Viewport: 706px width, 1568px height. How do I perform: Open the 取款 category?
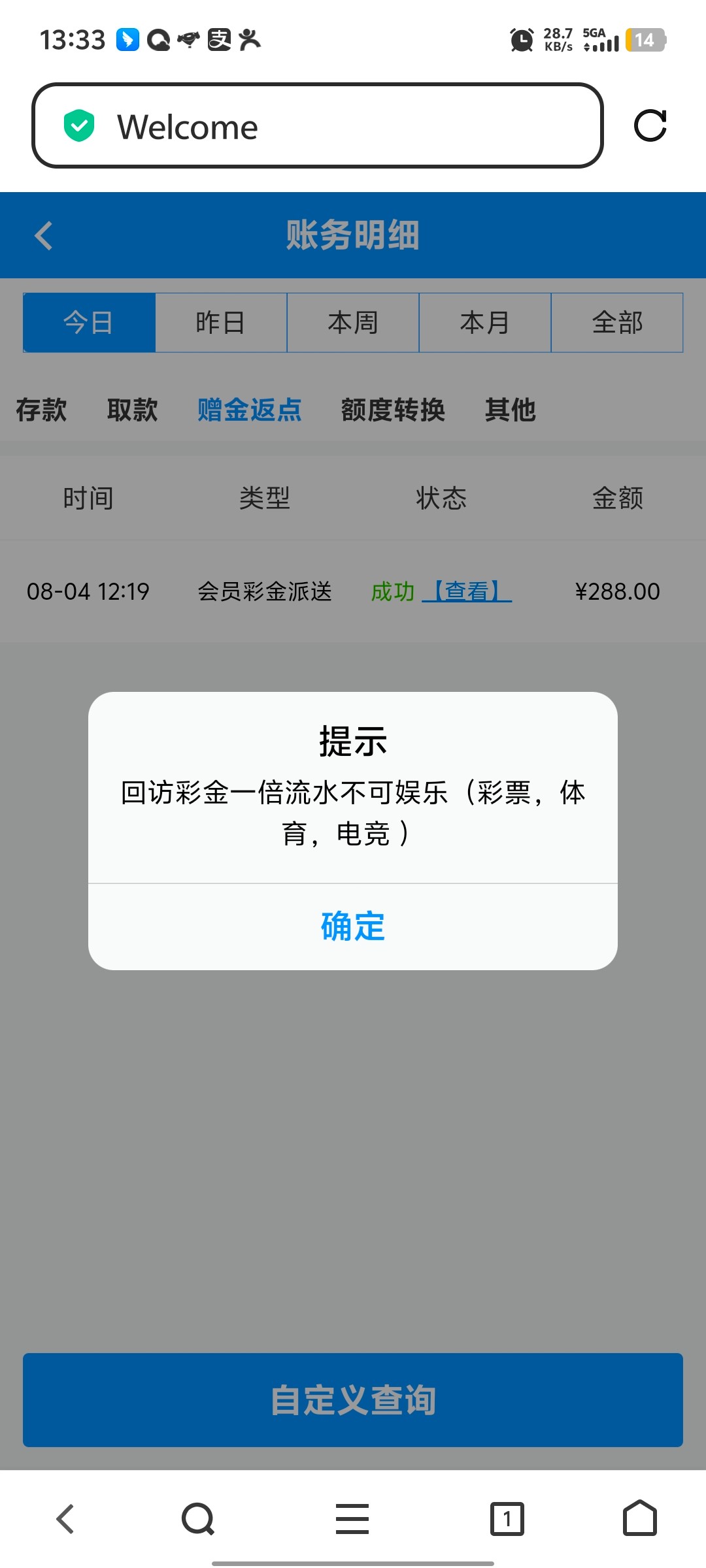point(132,410)
